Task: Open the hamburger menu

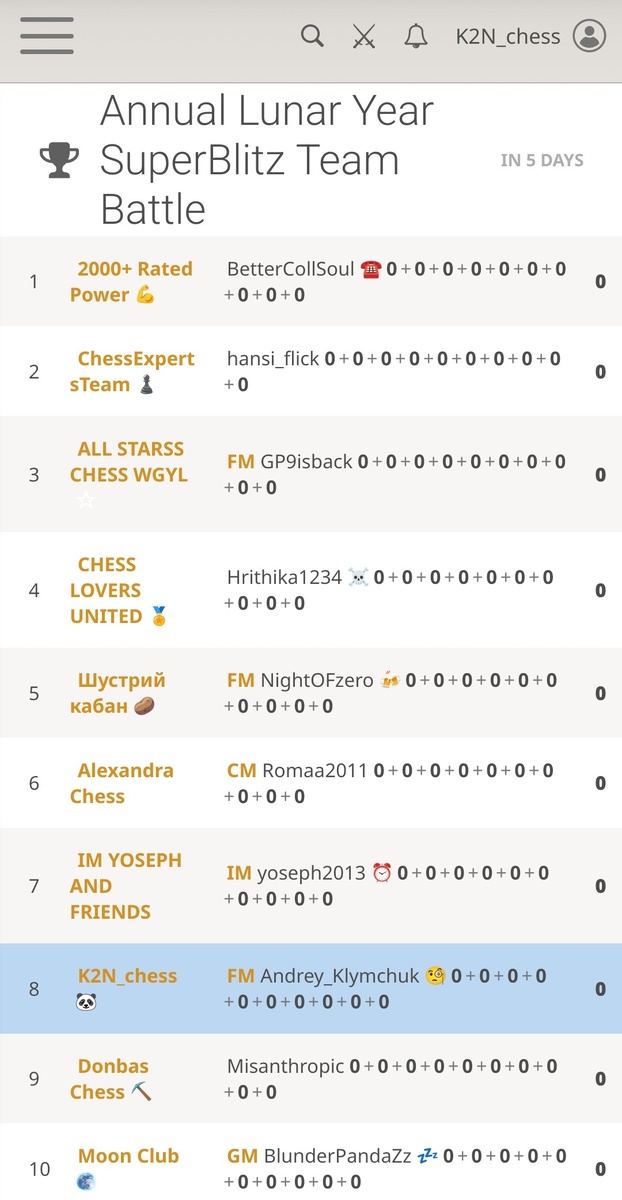Action: (x=46, y=36)
